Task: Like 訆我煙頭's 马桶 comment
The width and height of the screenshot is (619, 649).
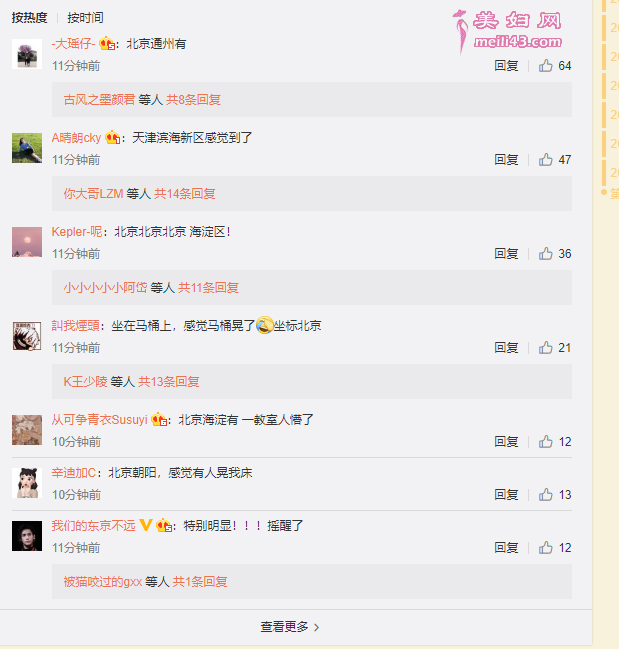Action: 546,348
